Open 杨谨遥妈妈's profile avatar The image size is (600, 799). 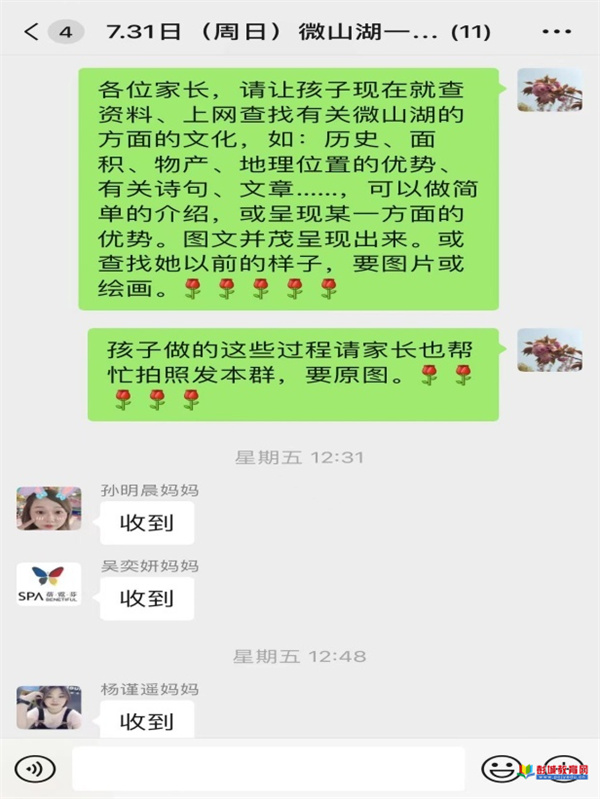tap(49, 706)
